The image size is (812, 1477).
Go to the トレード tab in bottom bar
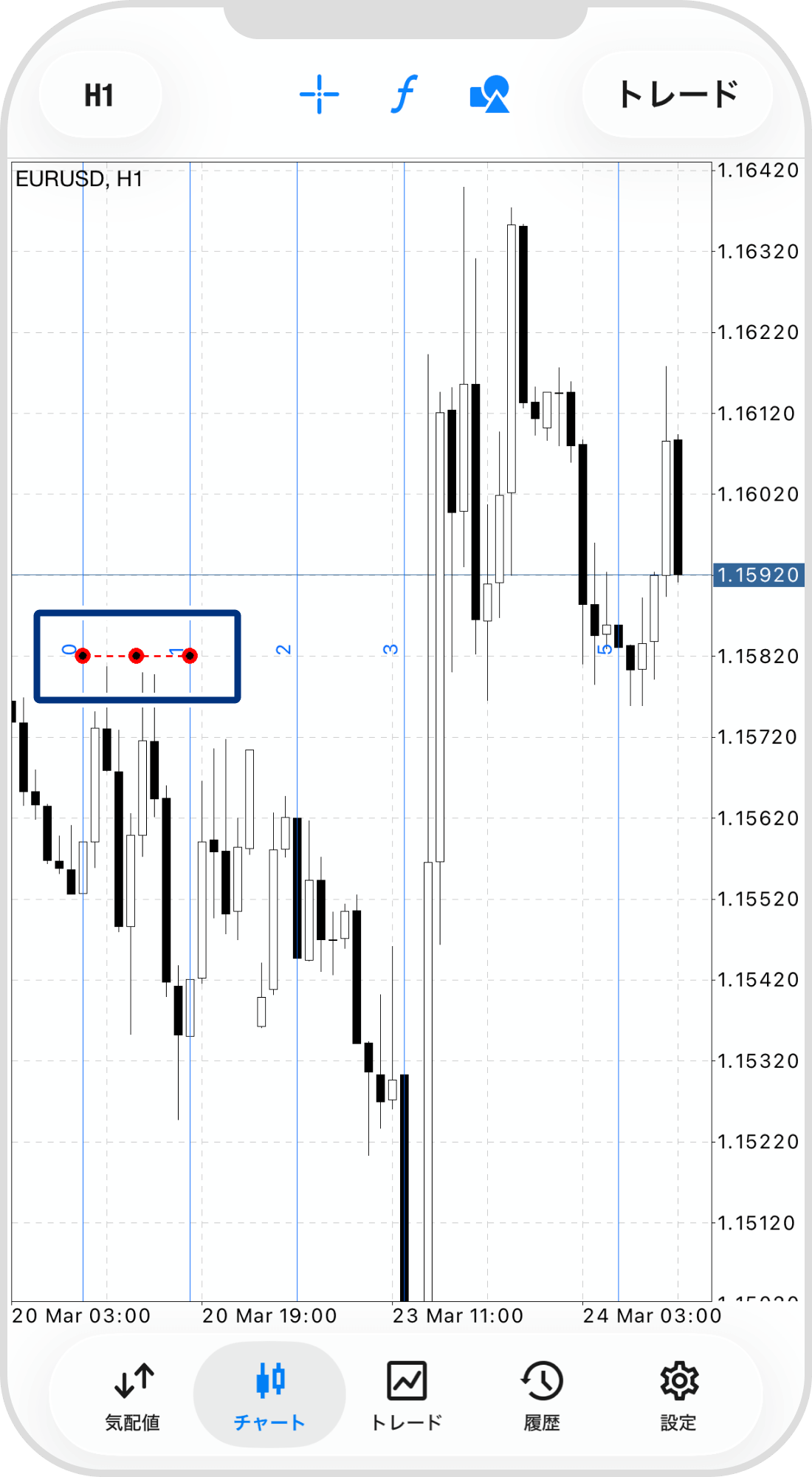[406, 1394]
